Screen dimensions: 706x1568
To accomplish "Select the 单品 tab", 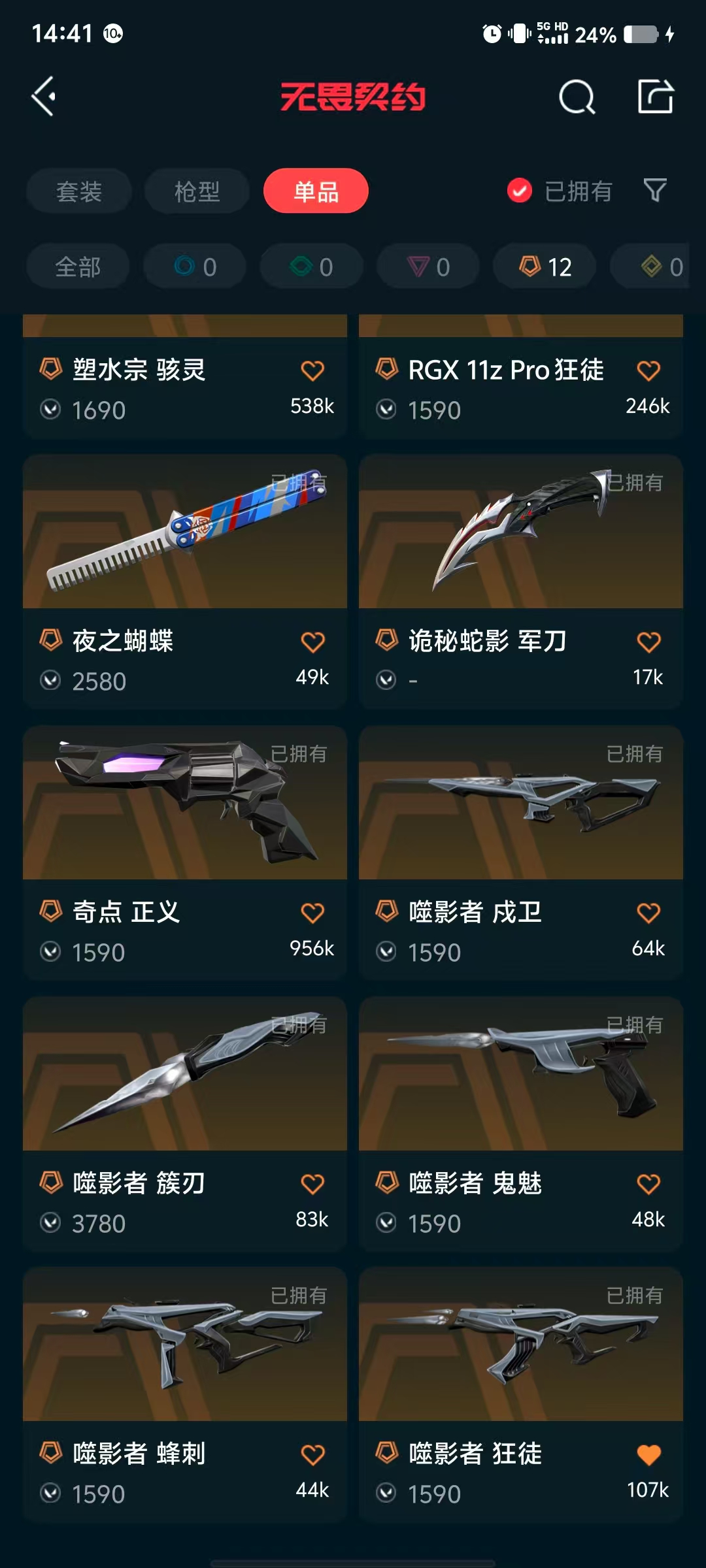I will point(316,191).
